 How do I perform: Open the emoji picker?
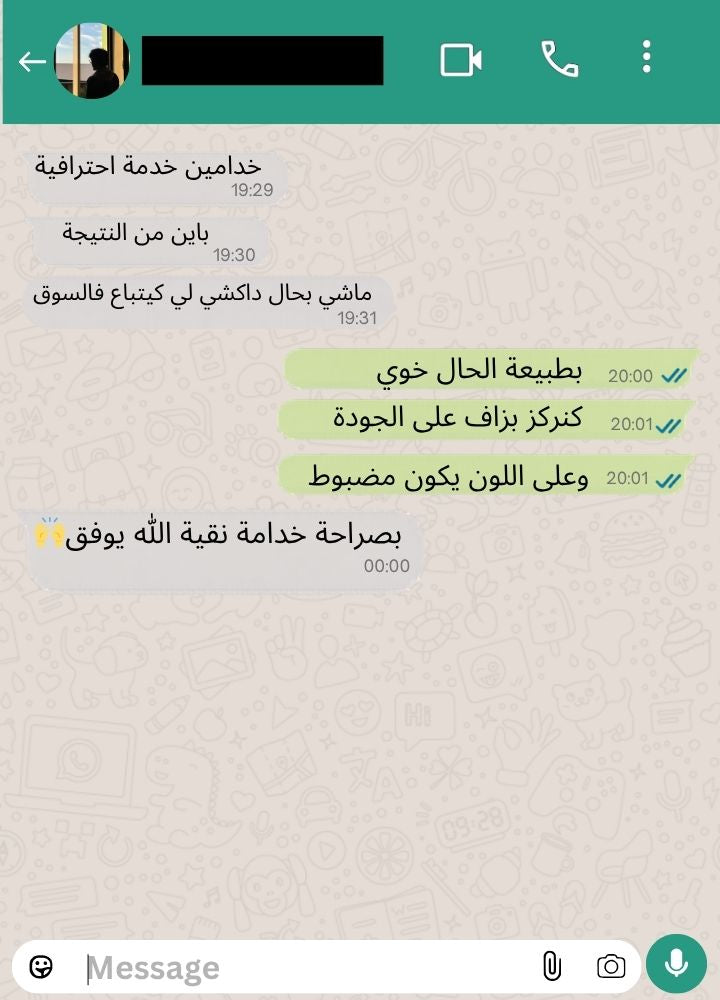[41, 966]
